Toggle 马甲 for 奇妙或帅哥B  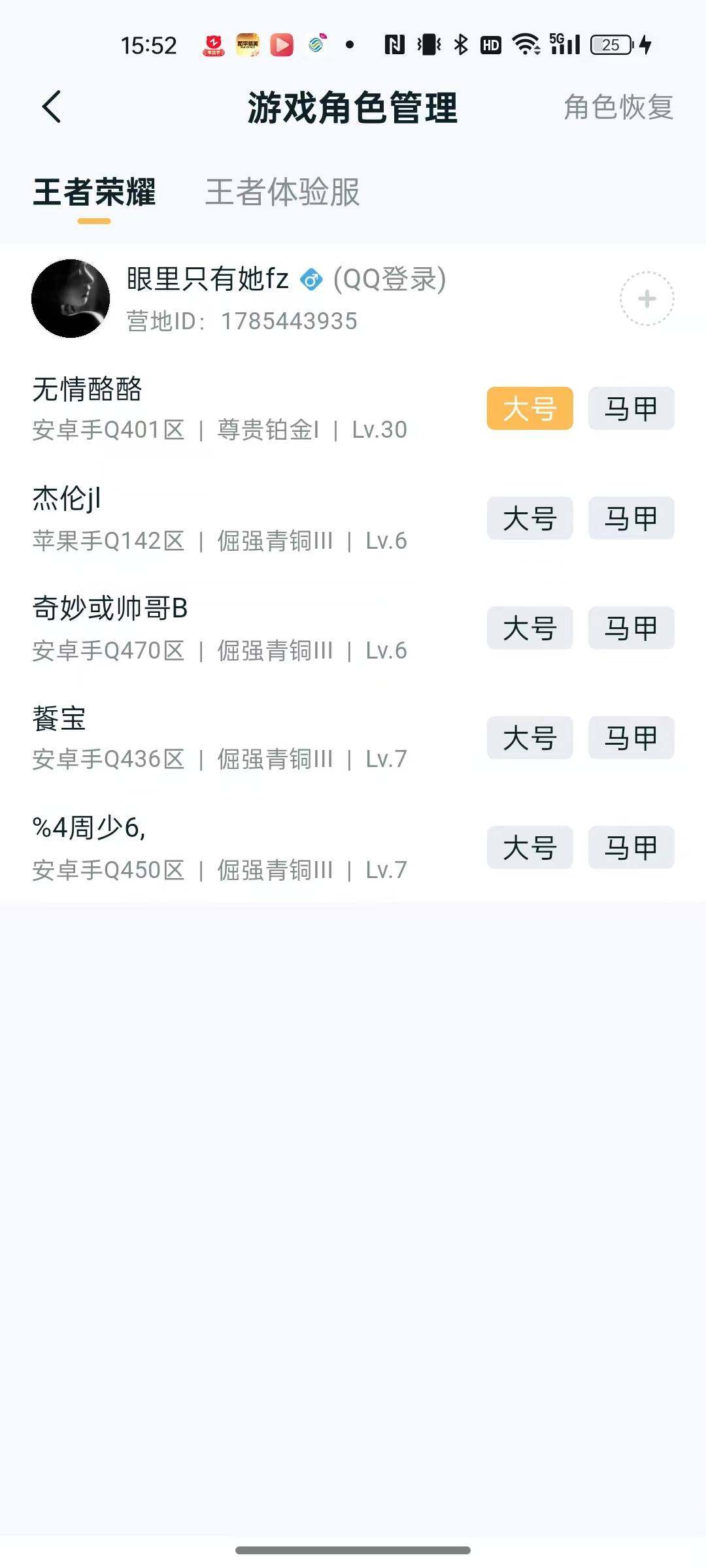click(x=630, y=628)
